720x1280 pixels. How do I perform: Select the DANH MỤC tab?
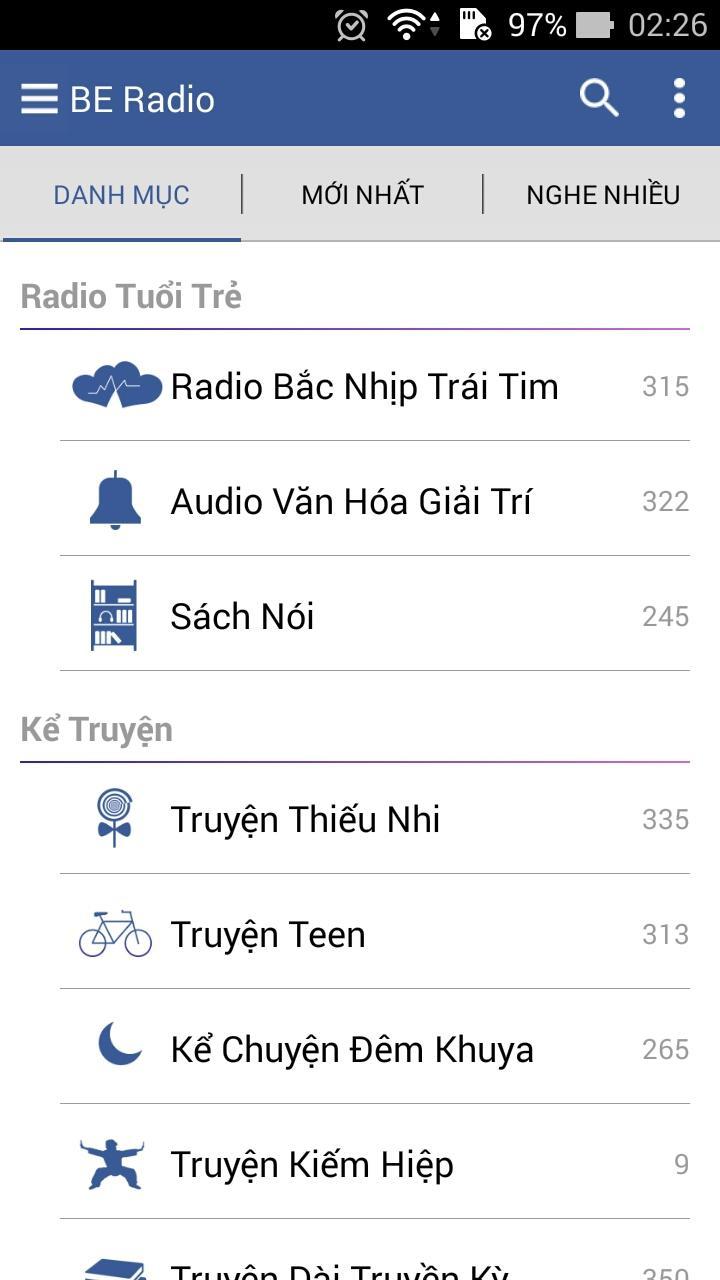click(x=121, y=194)
